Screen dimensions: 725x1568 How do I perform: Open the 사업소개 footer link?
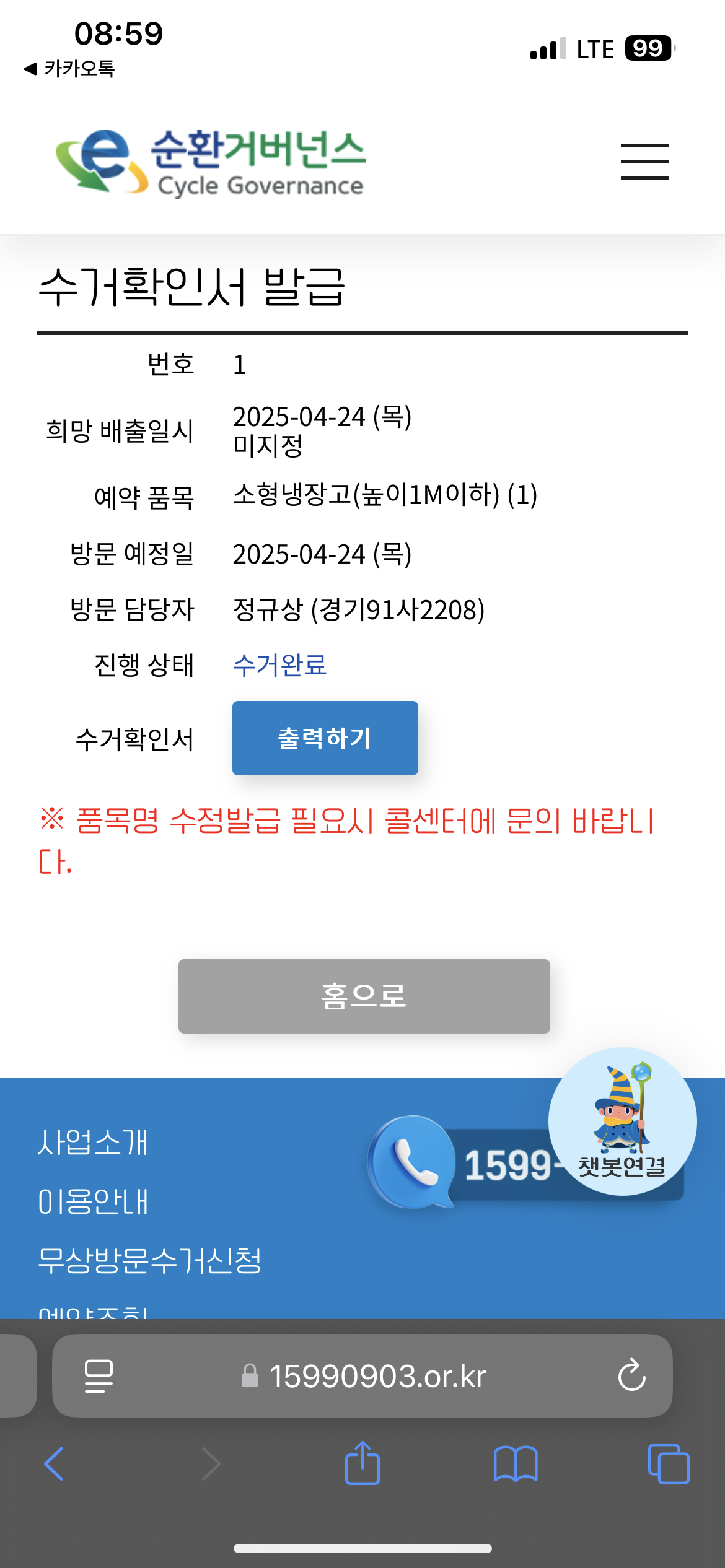(93, 1143)
